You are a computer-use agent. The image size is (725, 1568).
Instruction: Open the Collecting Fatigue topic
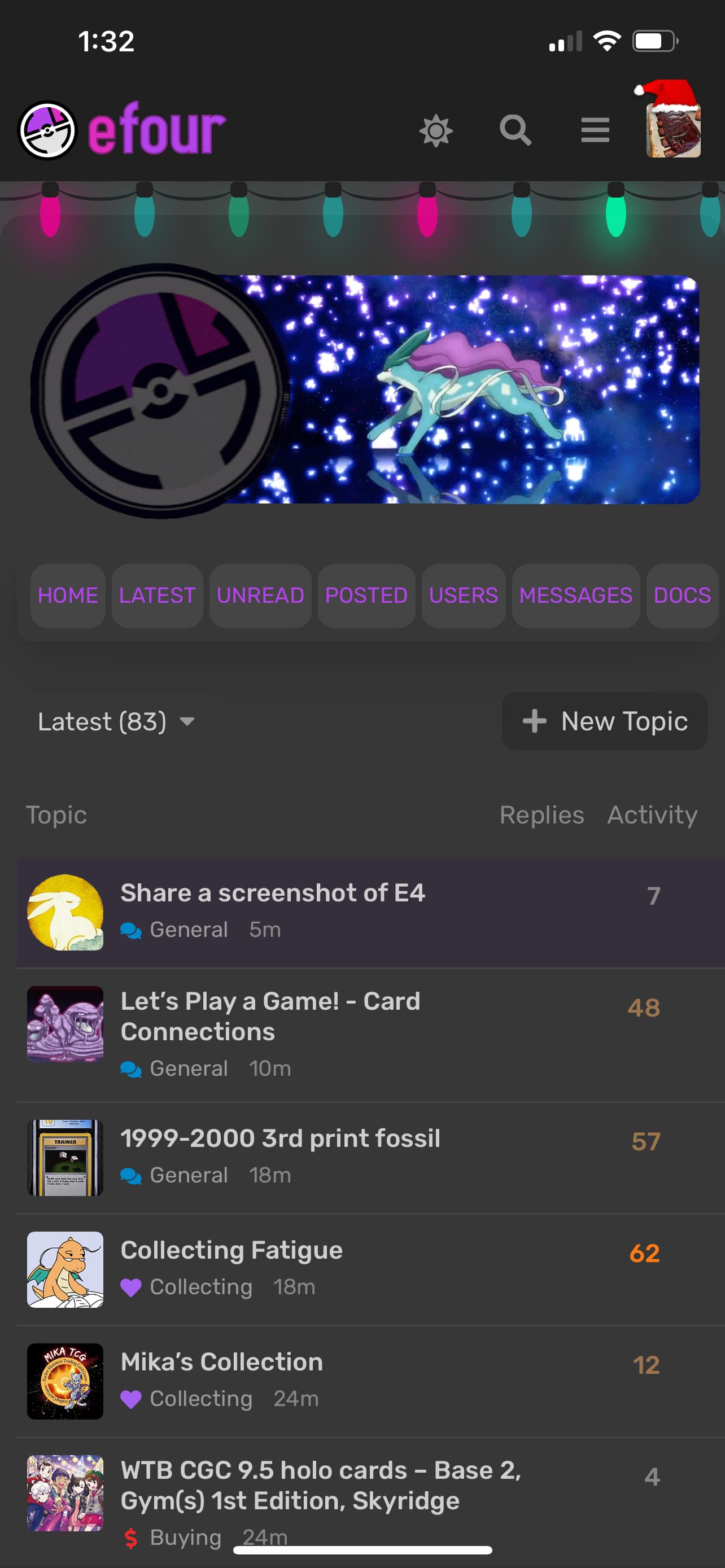click(232, 1250)
